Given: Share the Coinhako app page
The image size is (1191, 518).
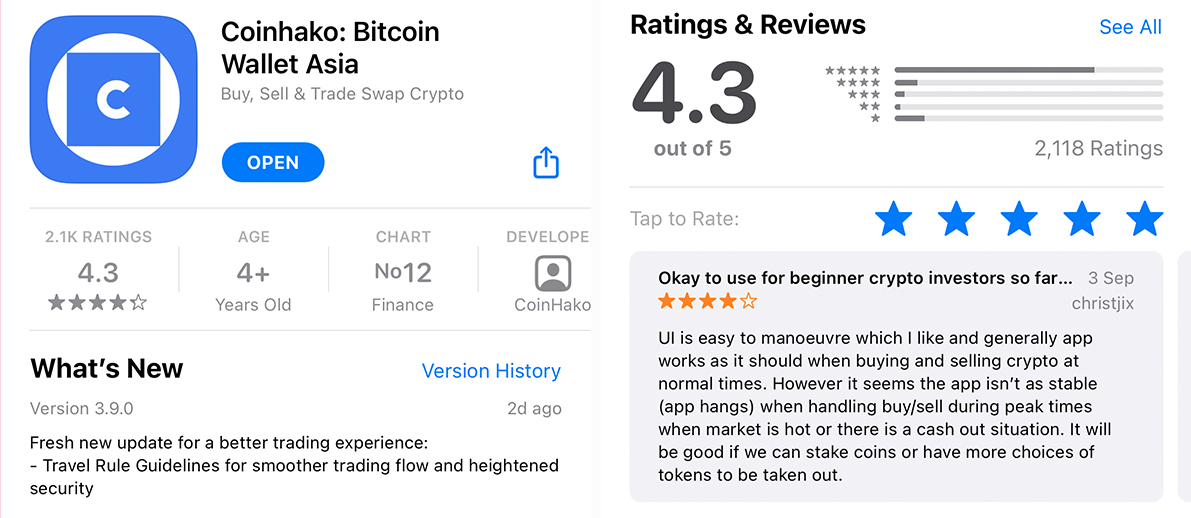Looking at the screenshot, I should tap(546, 162).
